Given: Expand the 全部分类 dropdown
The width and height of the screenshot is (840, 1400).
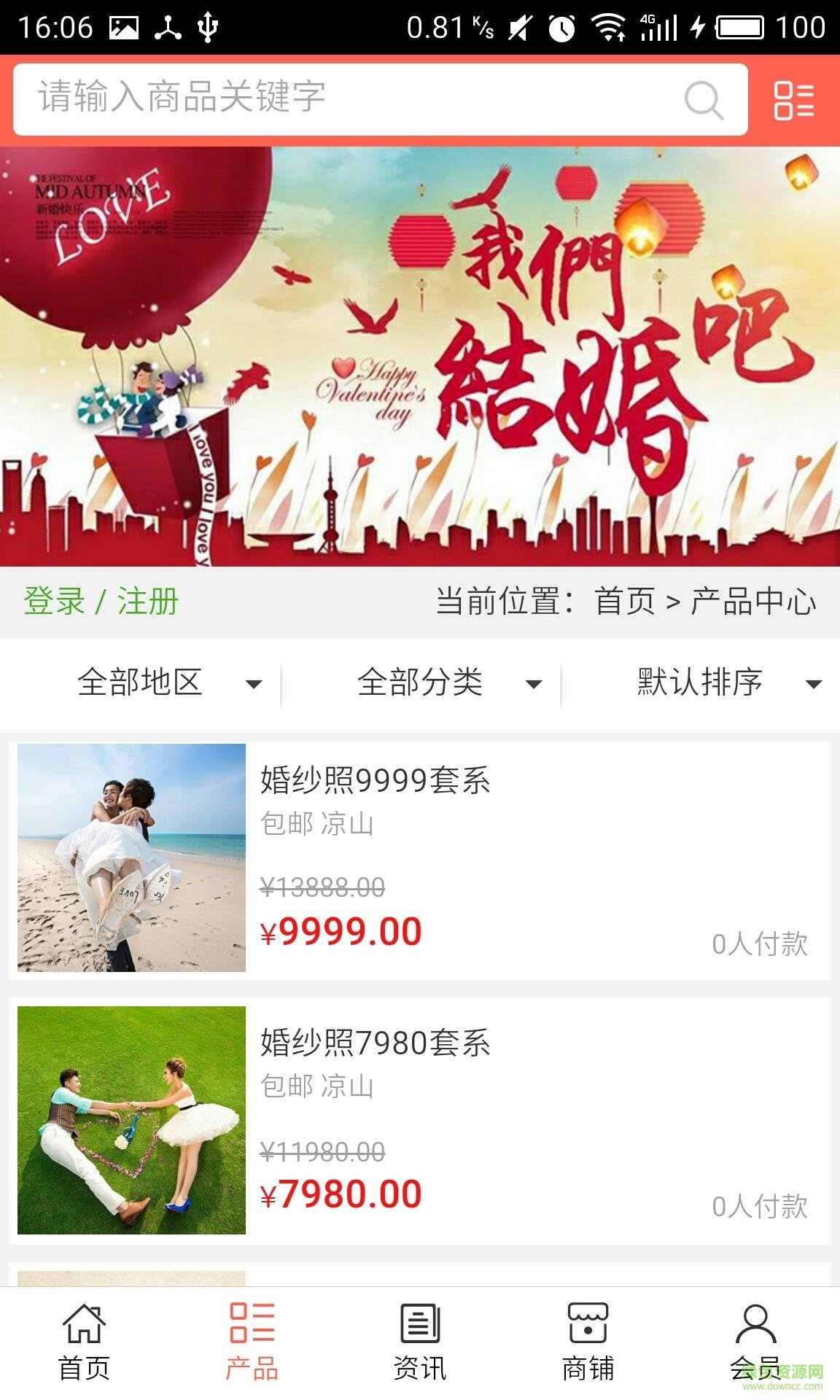Looking at the screenshot, I should pyautogui.click(x=448, y=683).
